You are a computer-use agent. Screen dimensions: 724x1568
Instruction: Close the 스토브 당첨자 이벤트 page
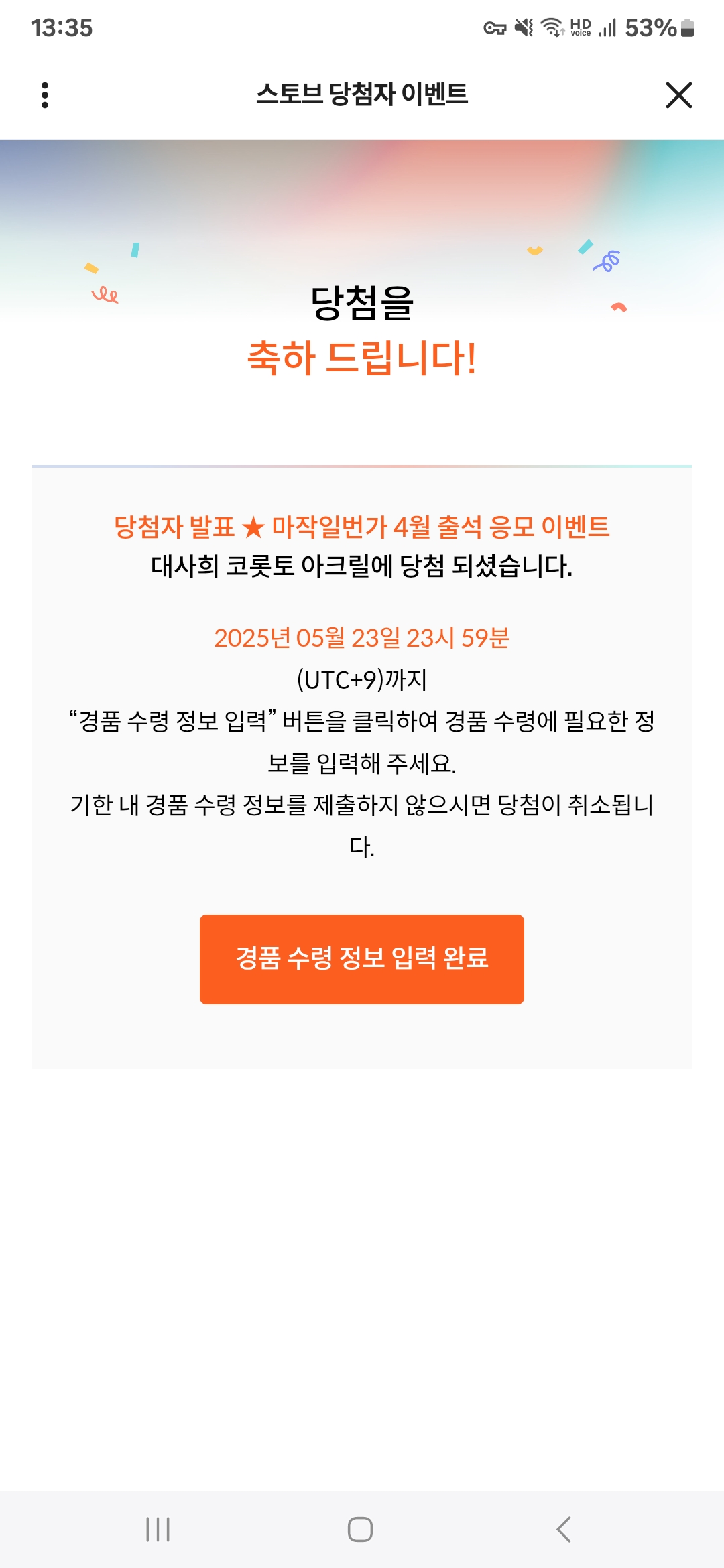(678, 95)
